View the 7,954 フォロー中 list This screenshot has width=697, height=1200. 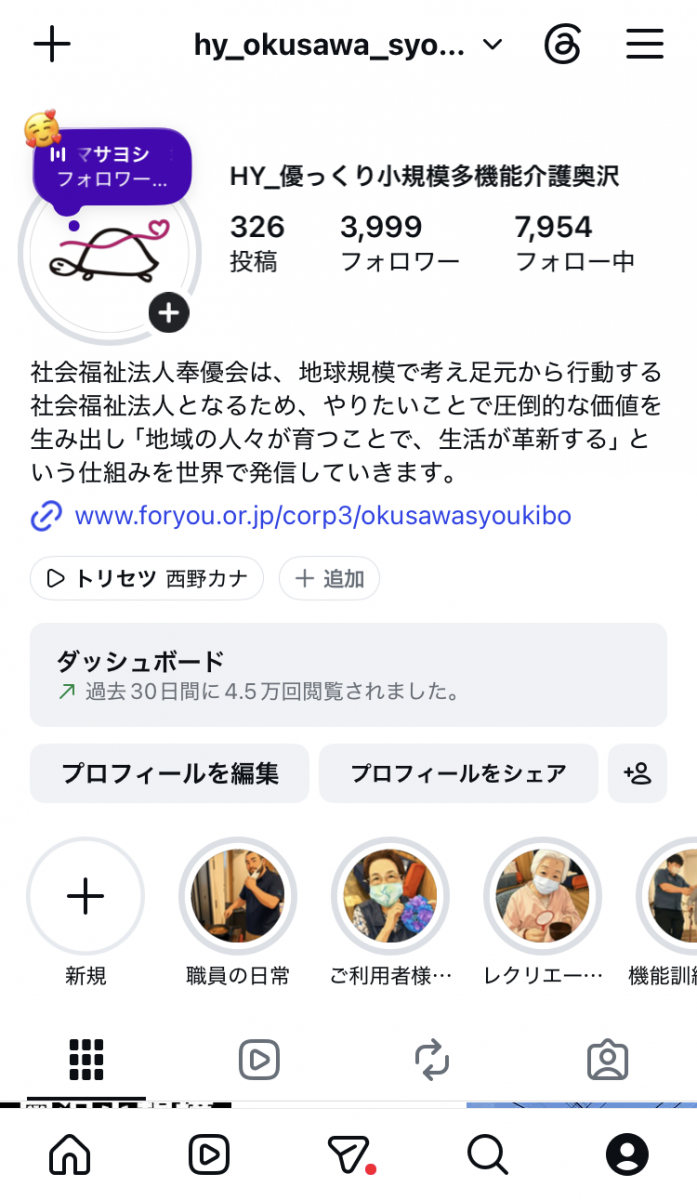[x=575, y=244]
